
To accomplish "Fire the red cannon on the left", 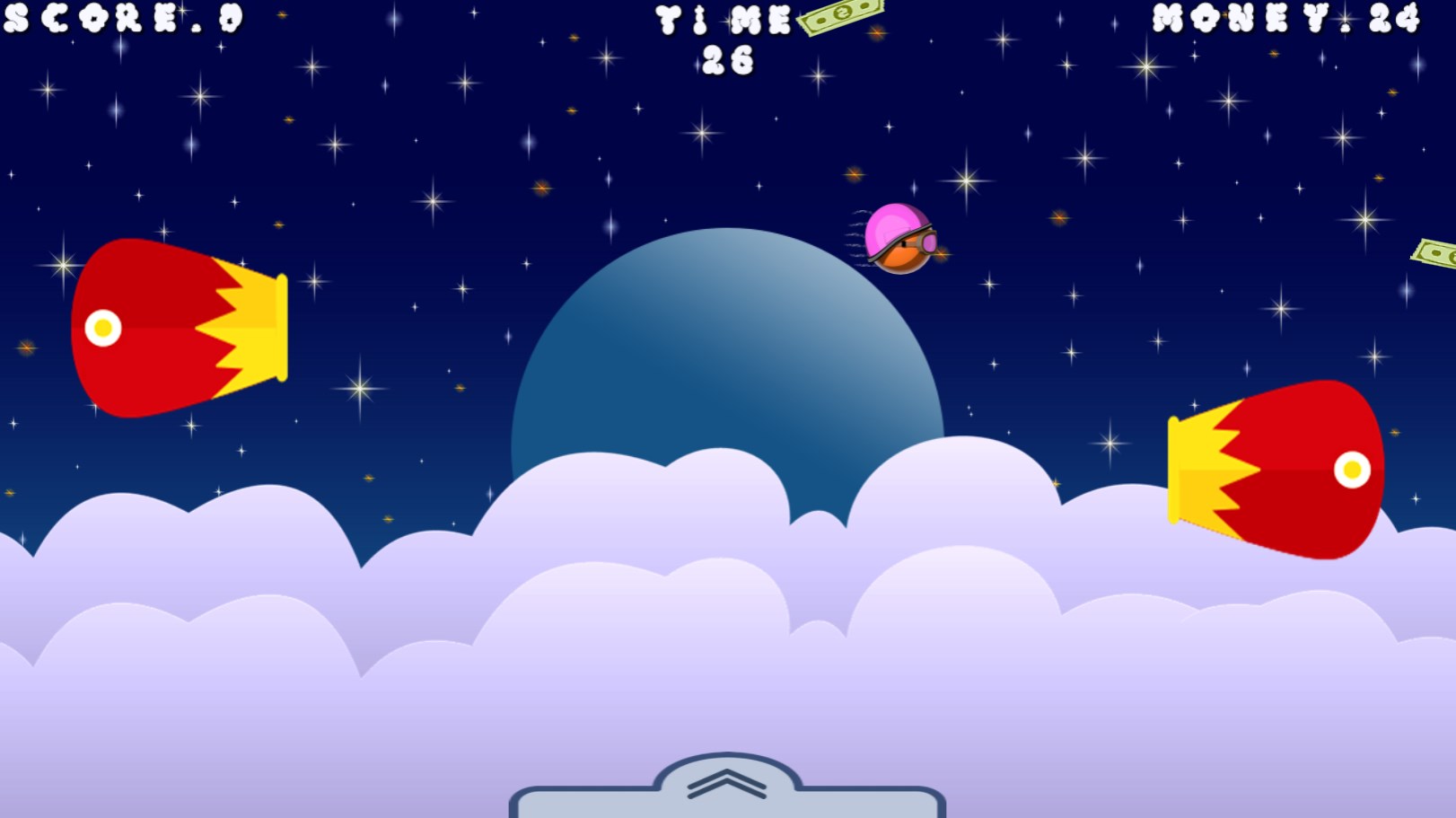I will (x=178, y=328).
